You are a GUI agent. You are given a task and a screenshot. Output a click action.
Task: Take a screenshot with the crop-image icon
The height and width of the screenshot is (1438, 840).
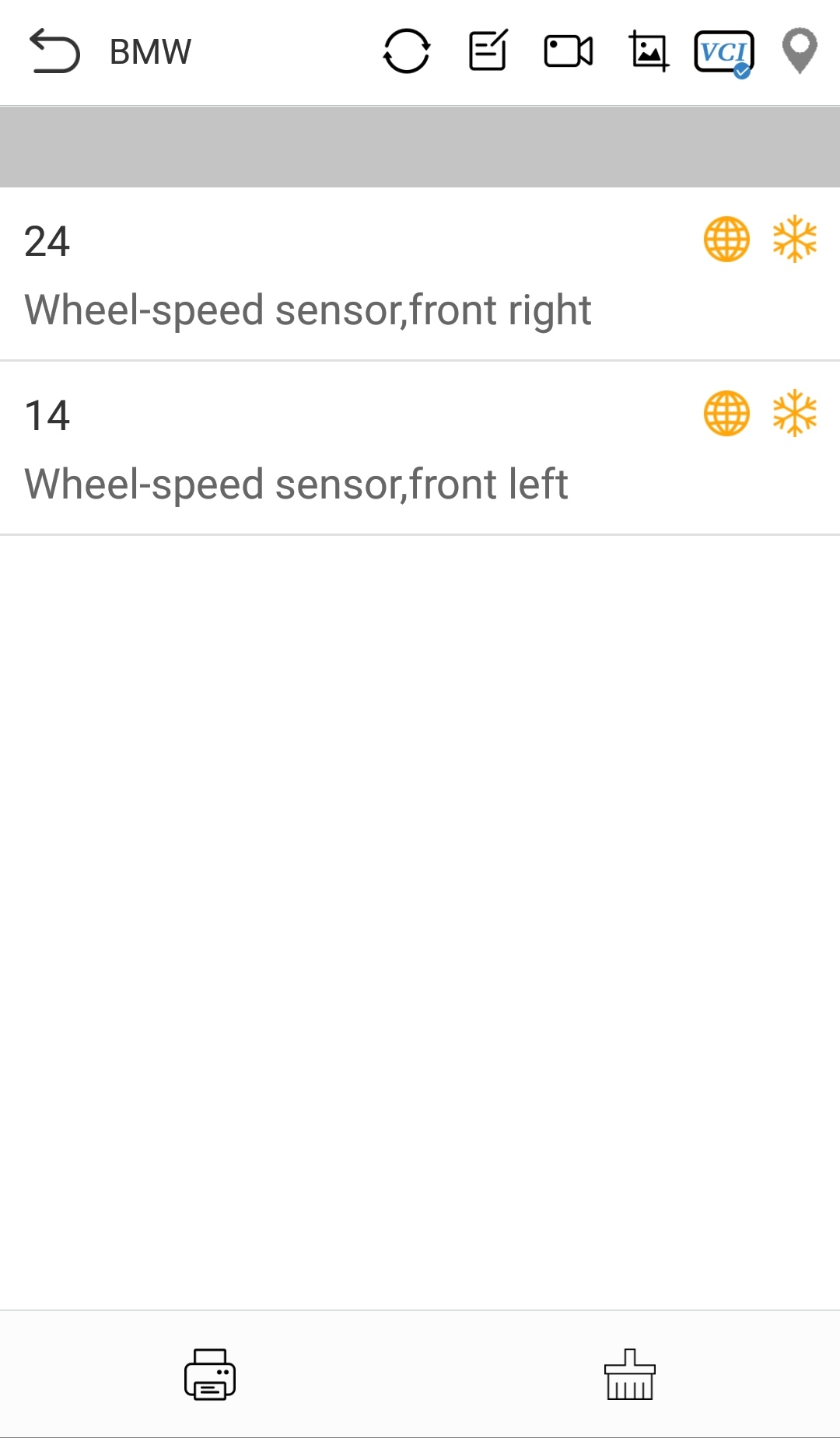coord(649,51)
